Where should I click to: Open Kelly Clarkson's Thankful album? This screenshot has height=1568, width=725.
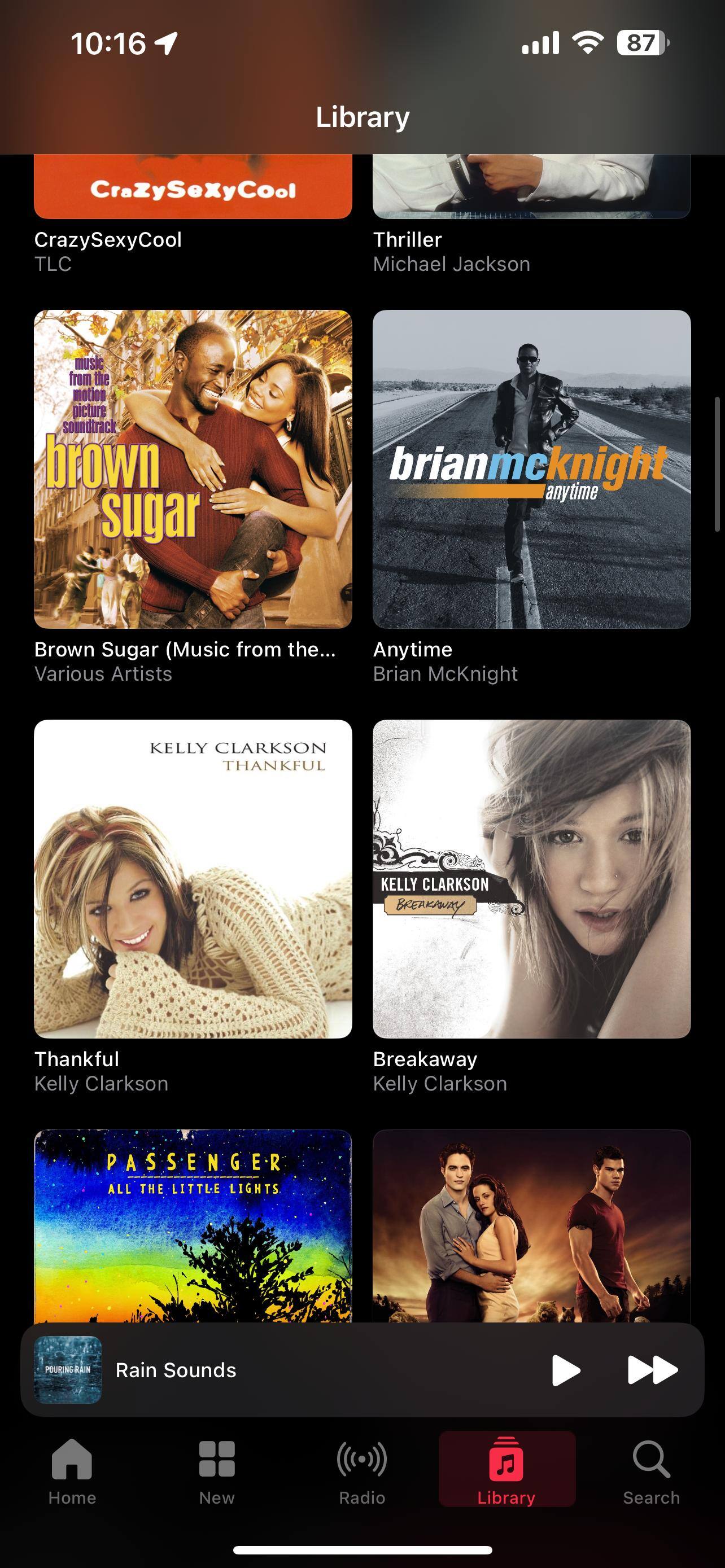point(193,879)
